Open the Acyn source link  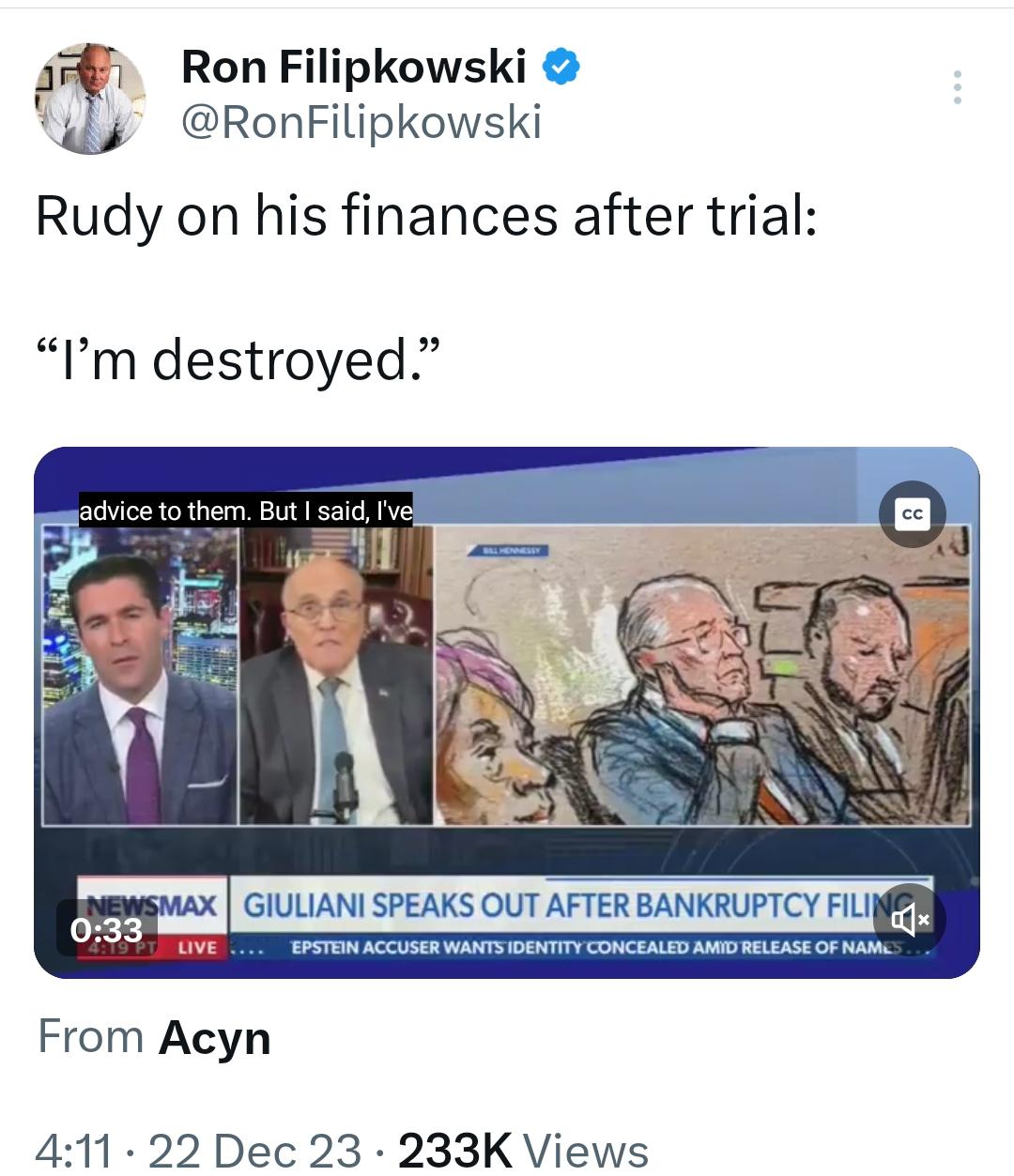point(214,1038)
